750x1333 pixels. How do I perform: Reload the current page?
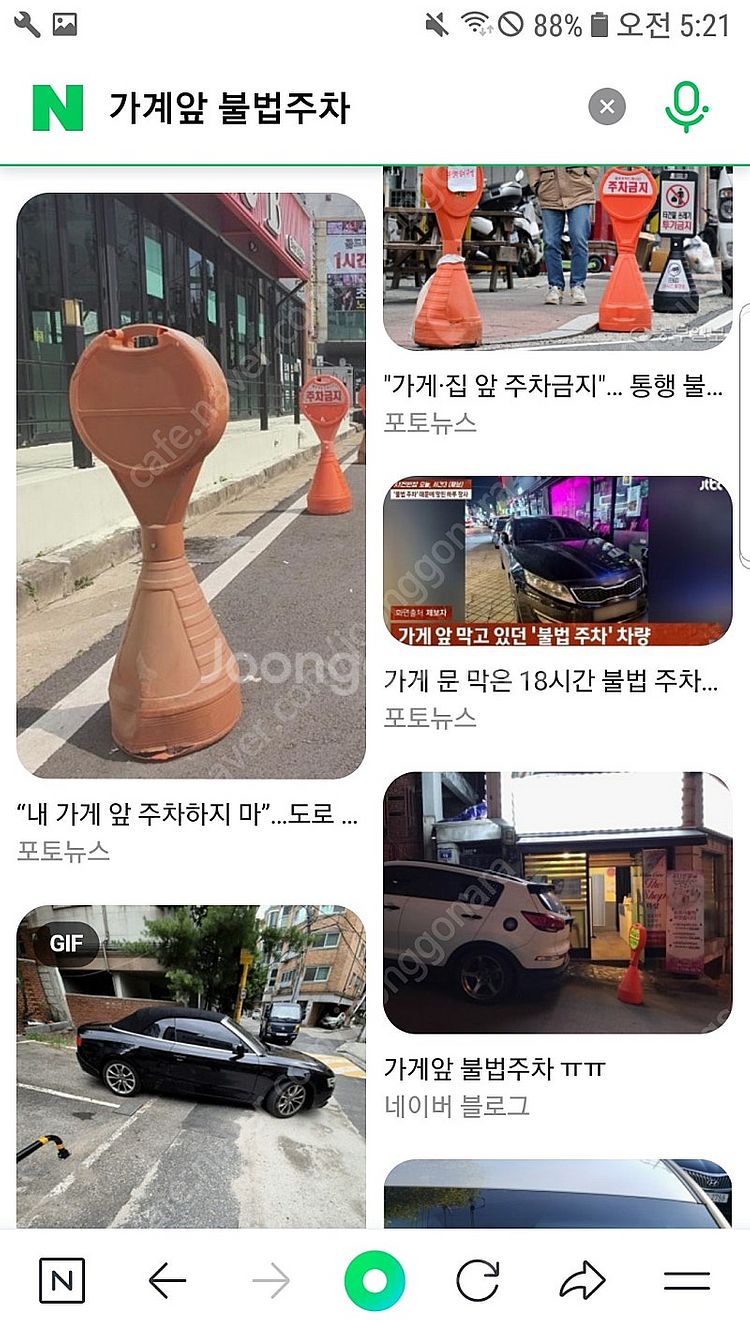coord(478,1280)
